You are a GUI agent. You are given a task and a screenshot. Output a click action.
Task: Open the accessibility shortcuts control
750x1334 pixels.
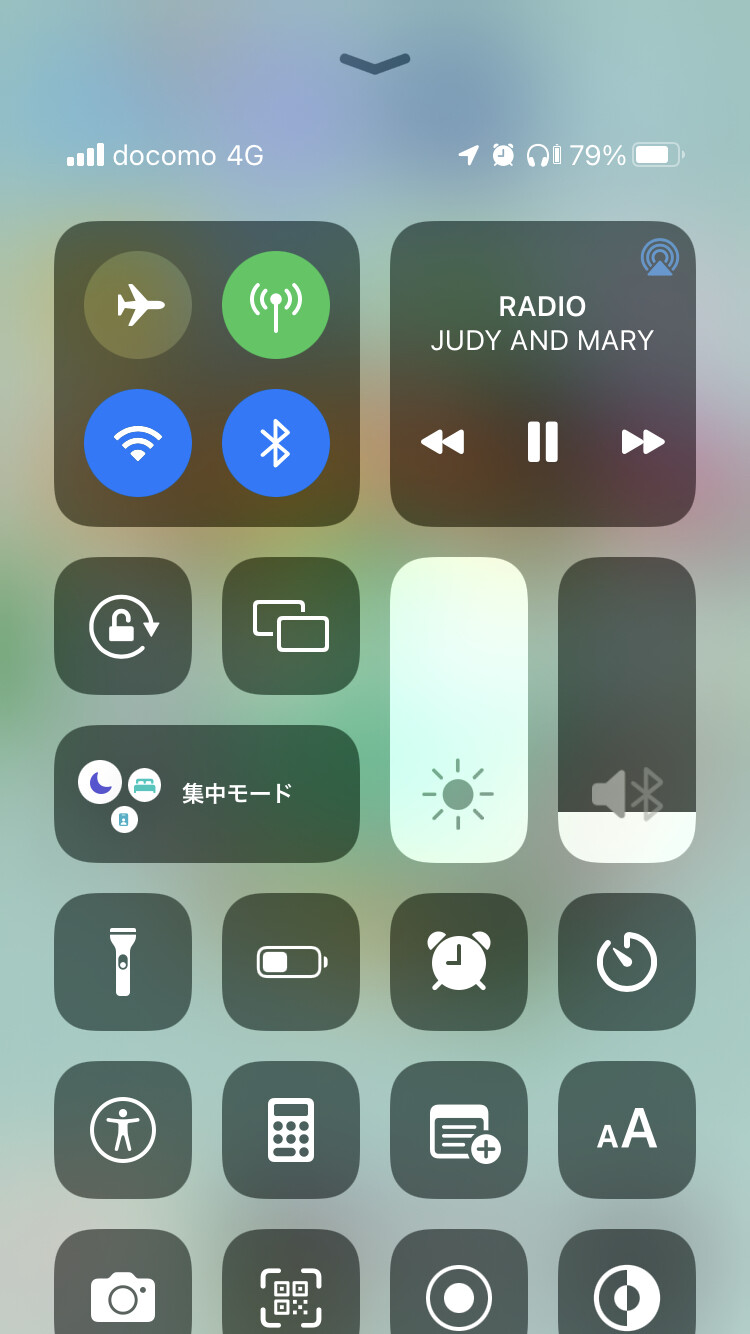(123, 1130)
